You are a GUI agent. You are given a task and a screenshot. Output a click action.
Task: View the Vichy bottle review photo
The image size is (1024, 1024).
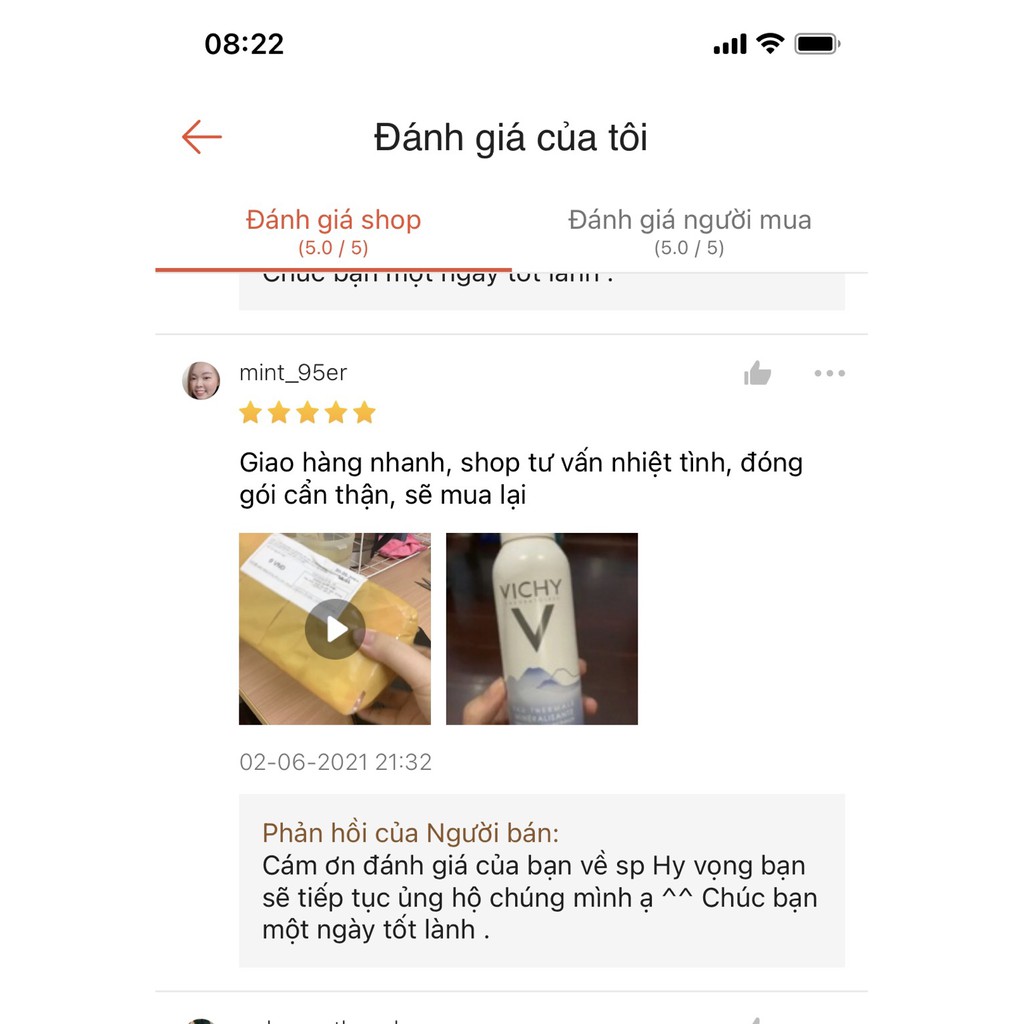click(x=542, y=629)
